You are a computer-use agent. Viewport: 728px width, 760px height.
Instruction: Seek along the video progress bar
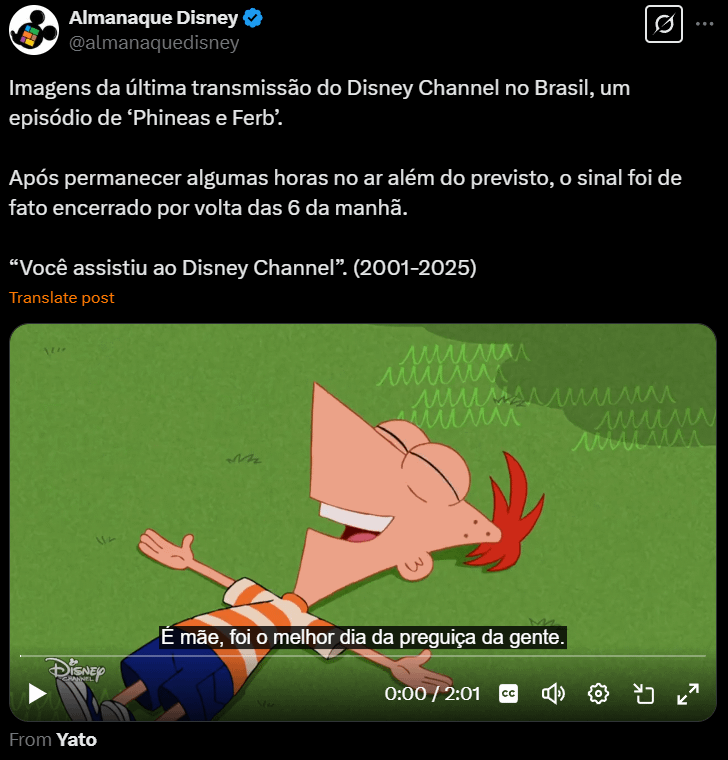pyautogui.click(x=362, y=657)
